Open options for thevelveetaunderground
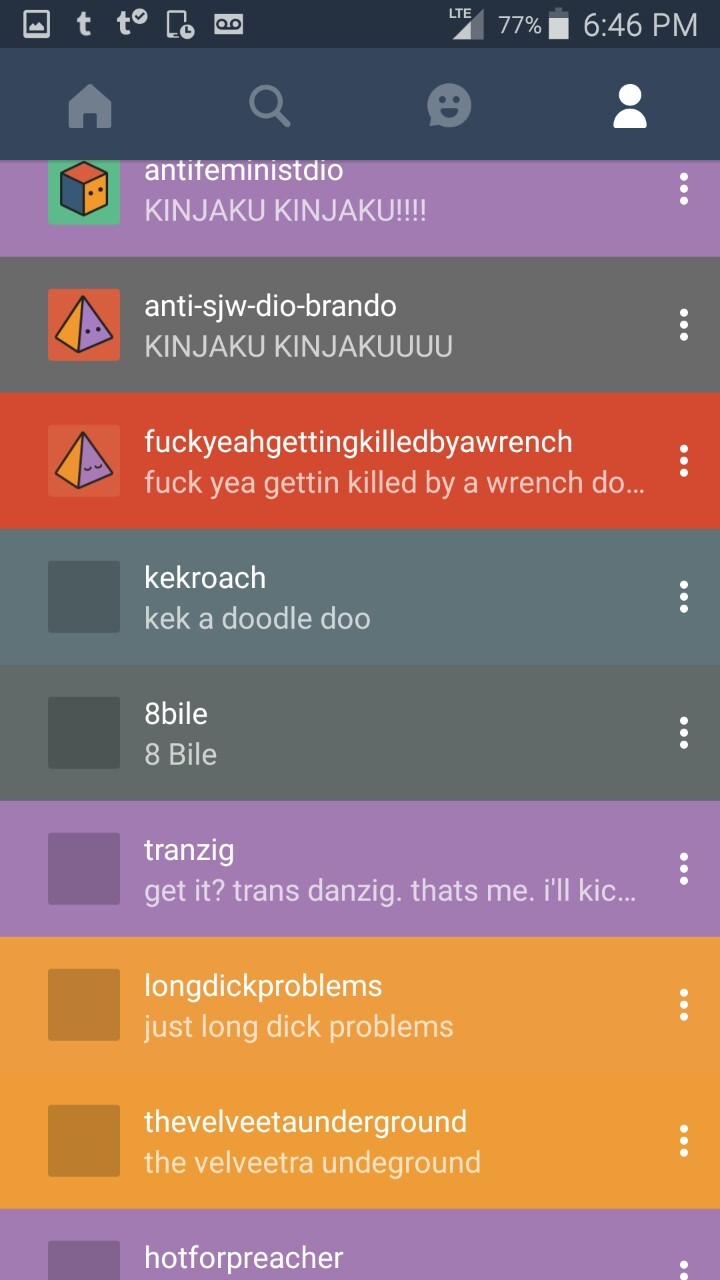The width and height of the screenshot is (720, 1280). tap(684, 1141)
